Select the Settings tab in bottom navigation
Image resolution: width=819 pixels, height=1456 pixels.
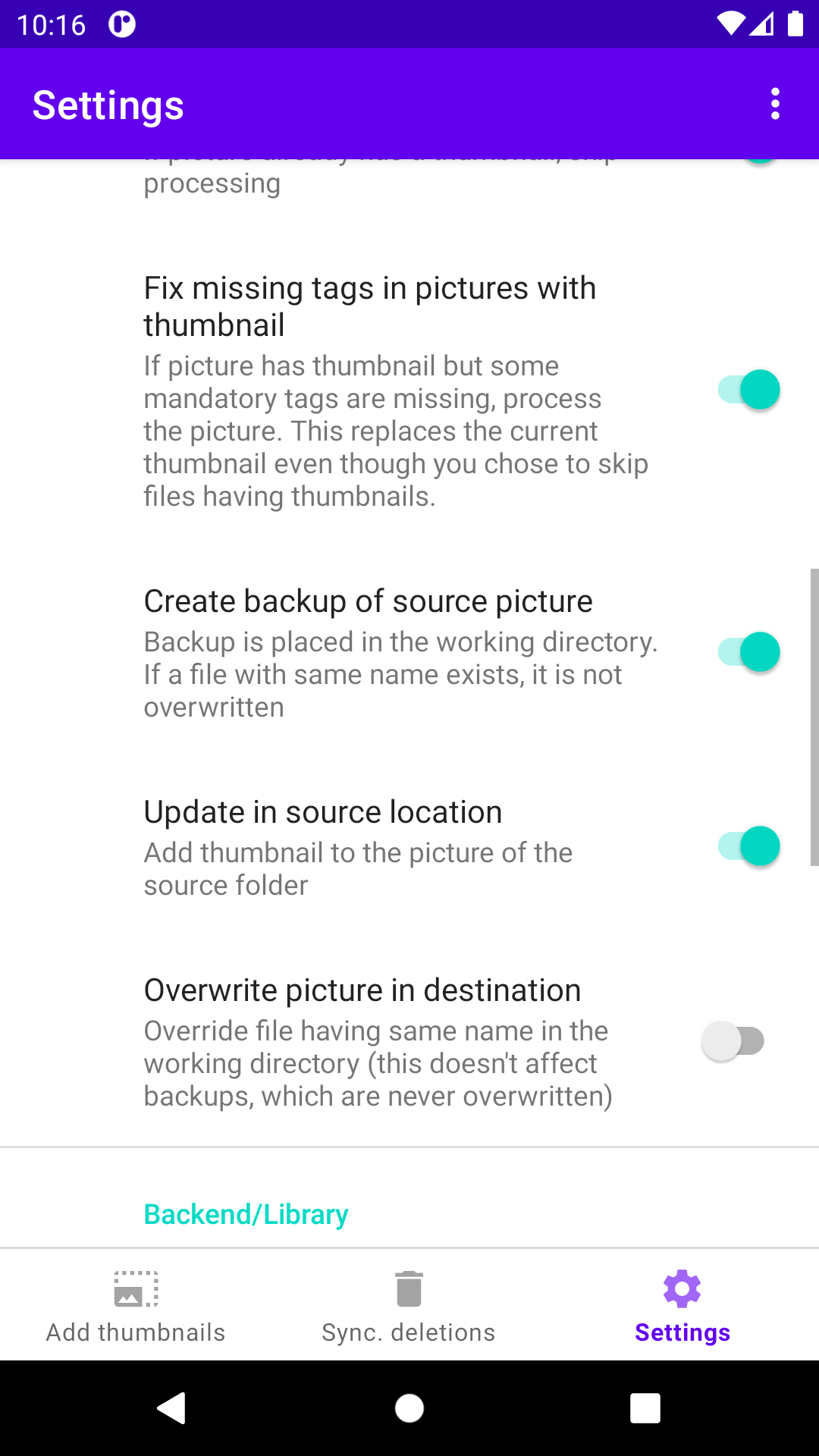pyautogui.click(x=682, y=1306)
